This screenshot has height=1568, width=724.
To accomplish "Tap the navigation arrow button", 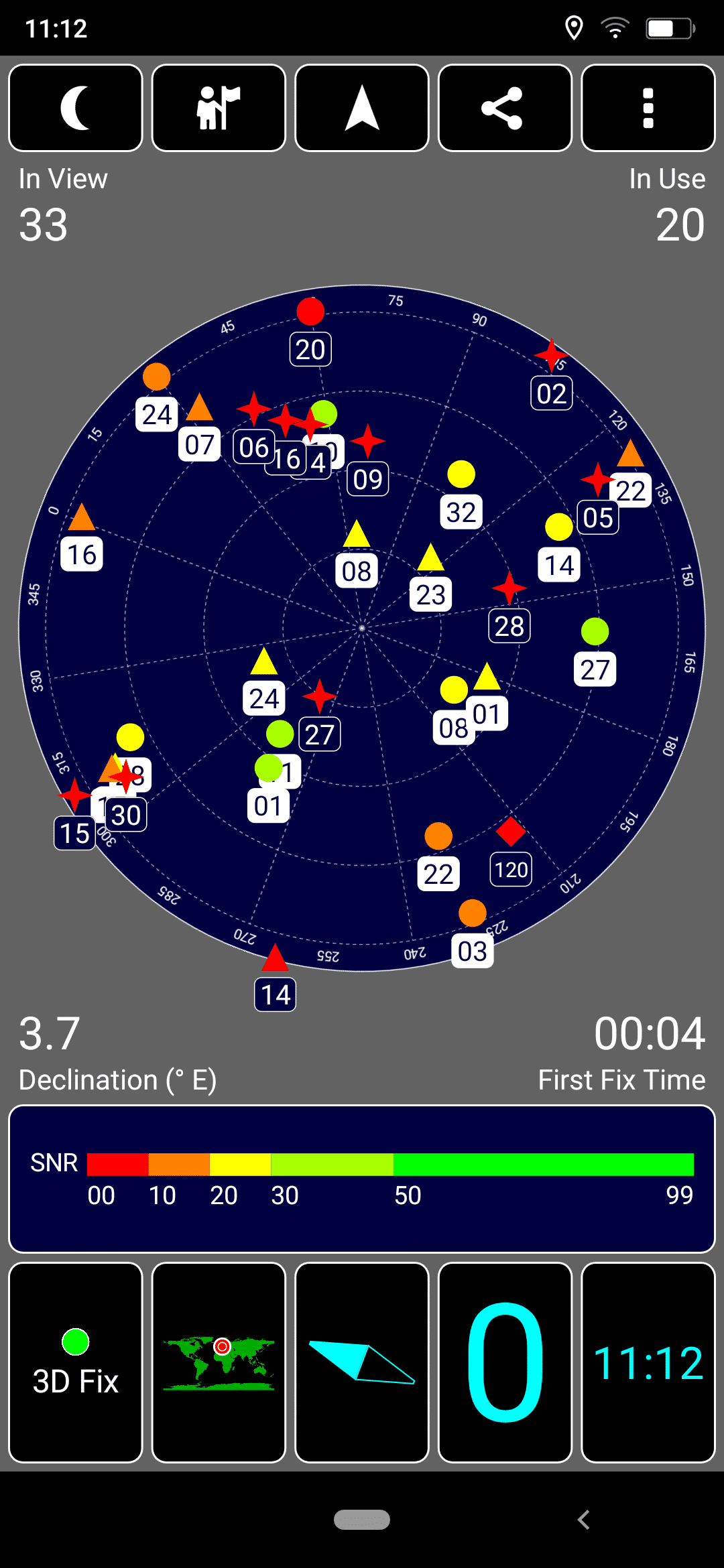I will pyautogui.click(x=362, y=108).
